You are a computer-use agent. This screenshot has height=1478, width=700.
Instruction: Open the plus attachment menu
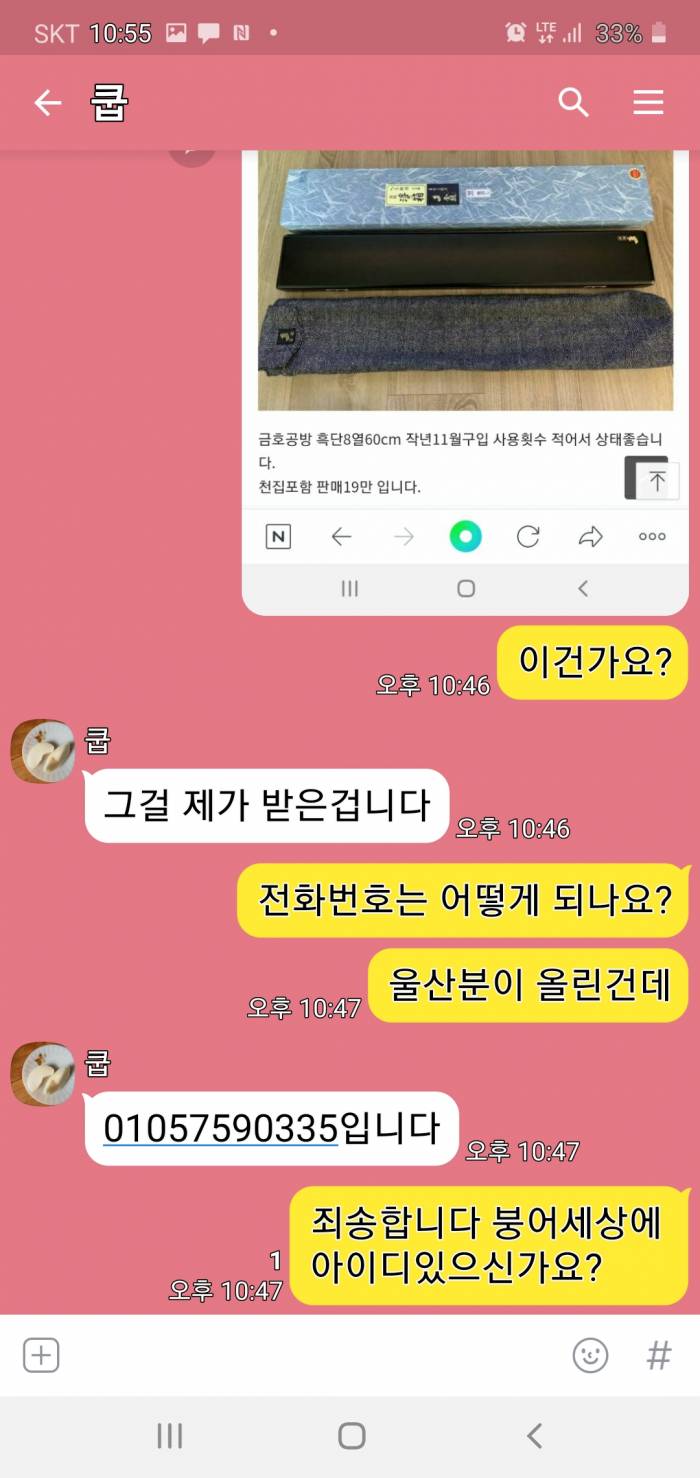41,1356
